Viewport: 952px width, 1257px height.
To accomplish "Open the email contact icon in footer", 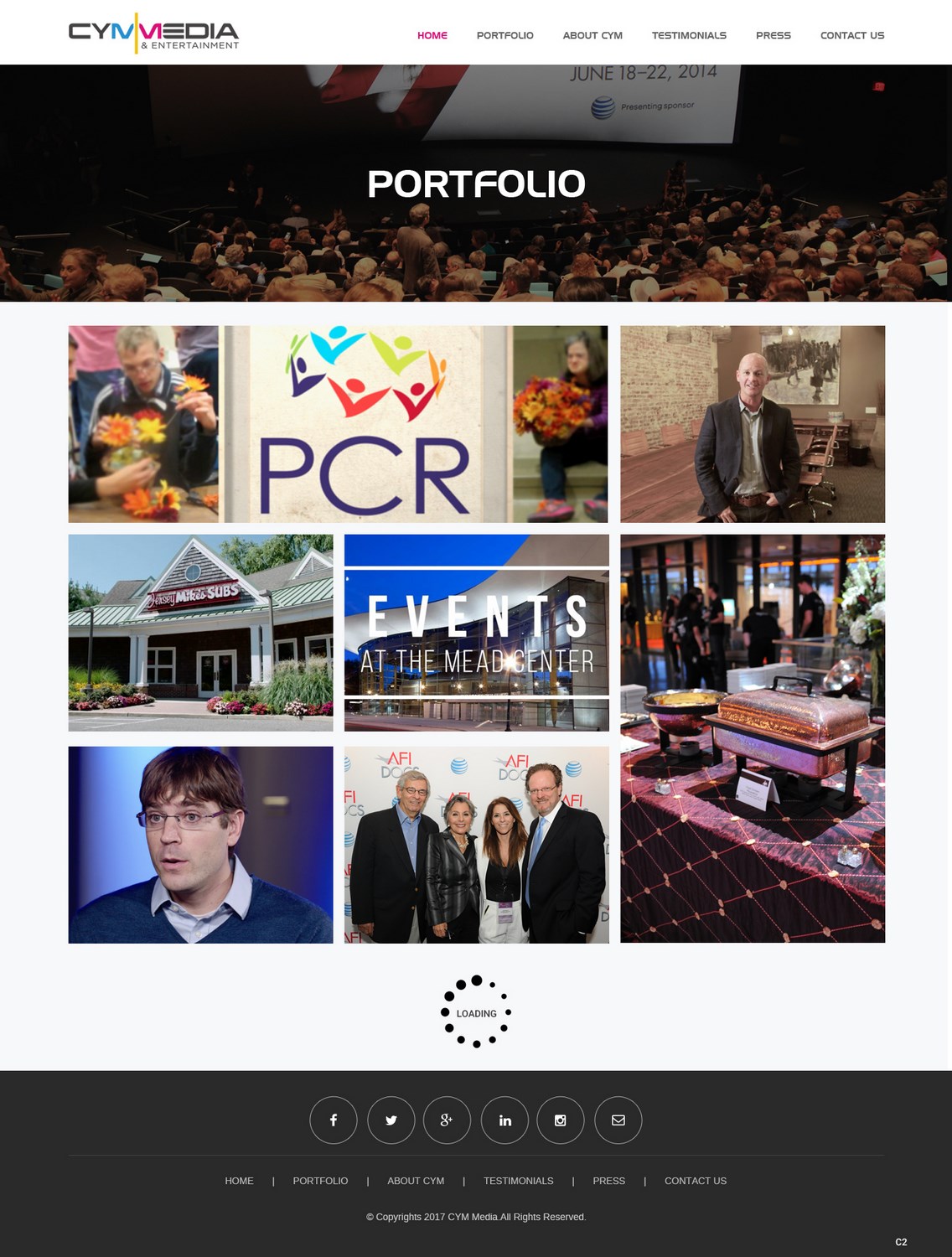I will pyautogui.click(x=618, y=1120).
